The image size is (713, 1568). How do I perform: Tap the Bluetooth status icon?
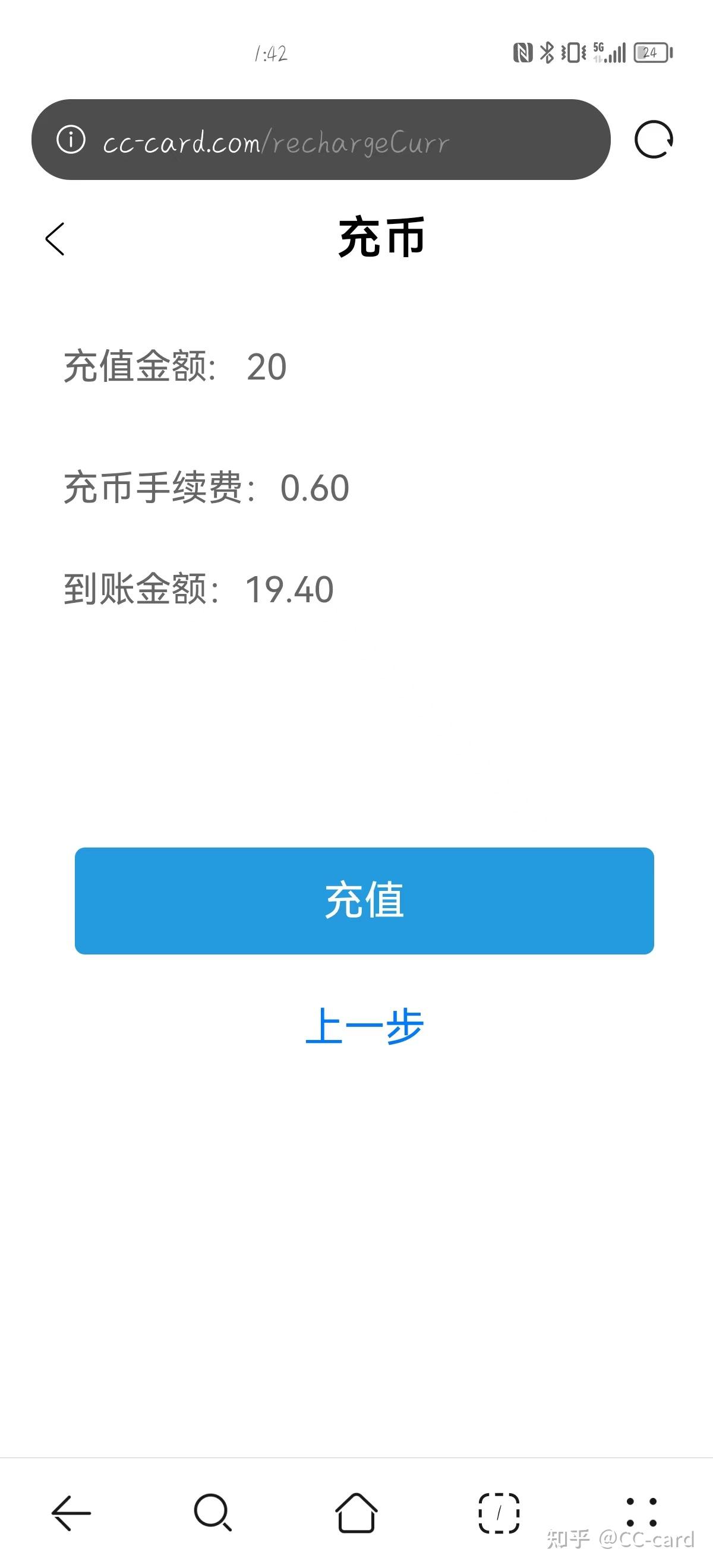click(547, 53)
